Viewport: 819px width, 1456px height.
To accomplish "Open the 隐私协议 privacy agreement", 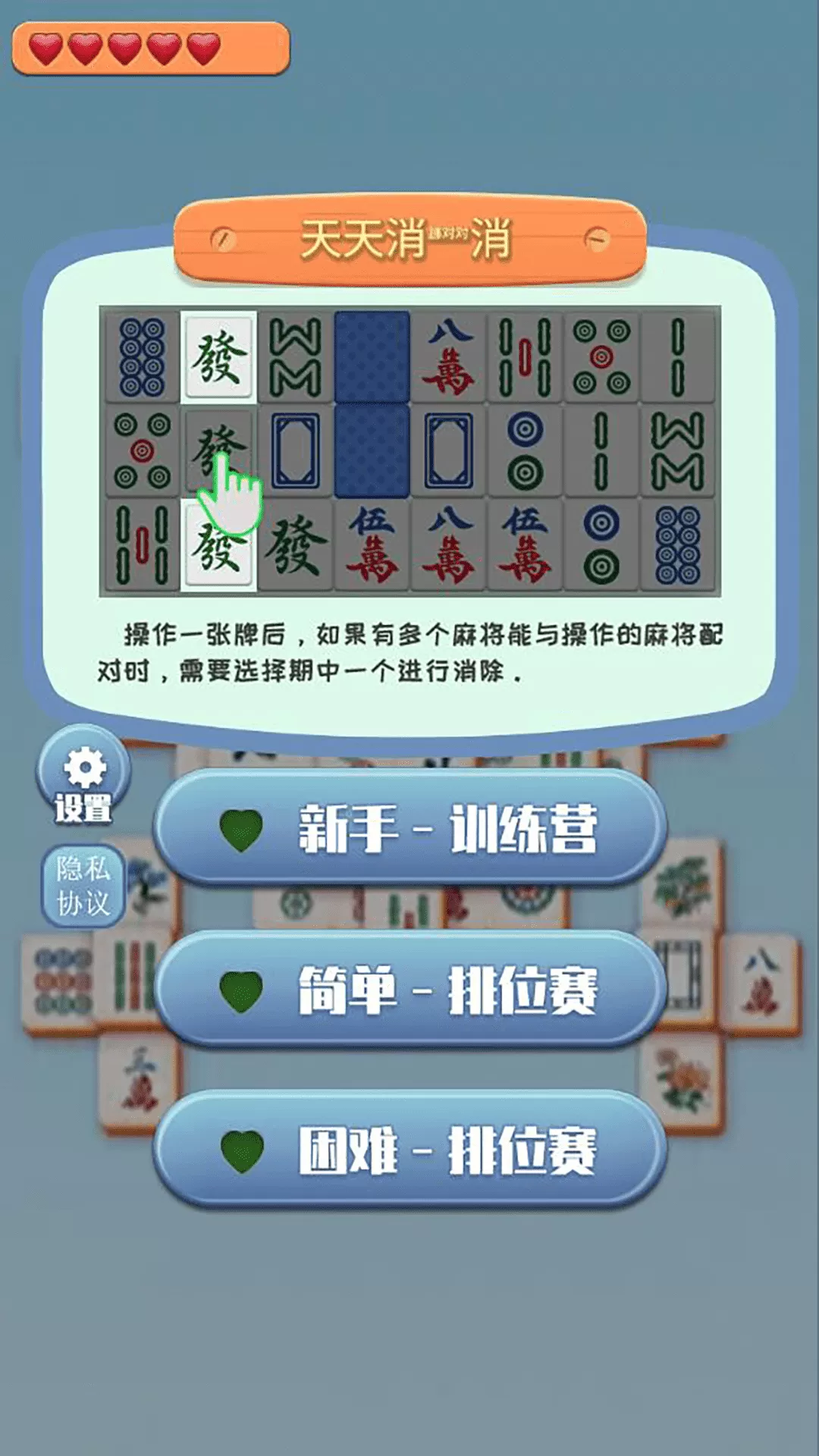I will coord(83,886).
